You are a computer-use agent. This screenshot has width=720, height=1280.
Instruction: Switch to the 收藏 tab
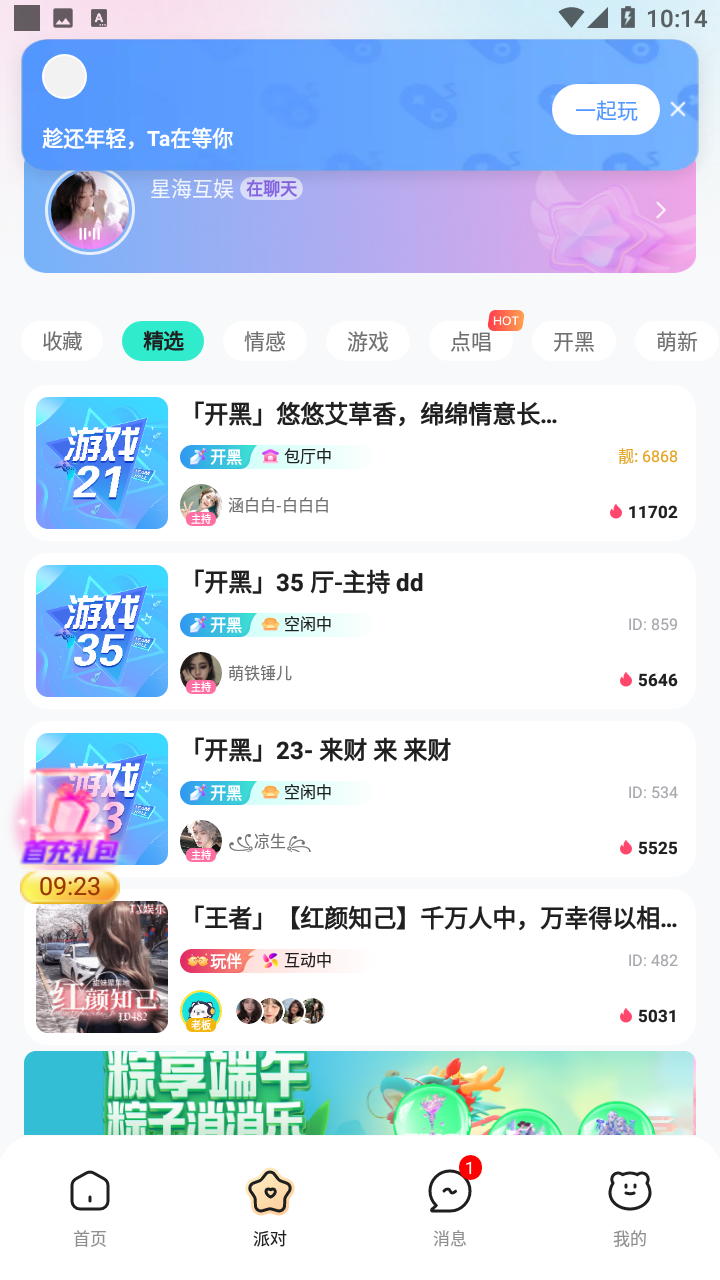[62, 341]
